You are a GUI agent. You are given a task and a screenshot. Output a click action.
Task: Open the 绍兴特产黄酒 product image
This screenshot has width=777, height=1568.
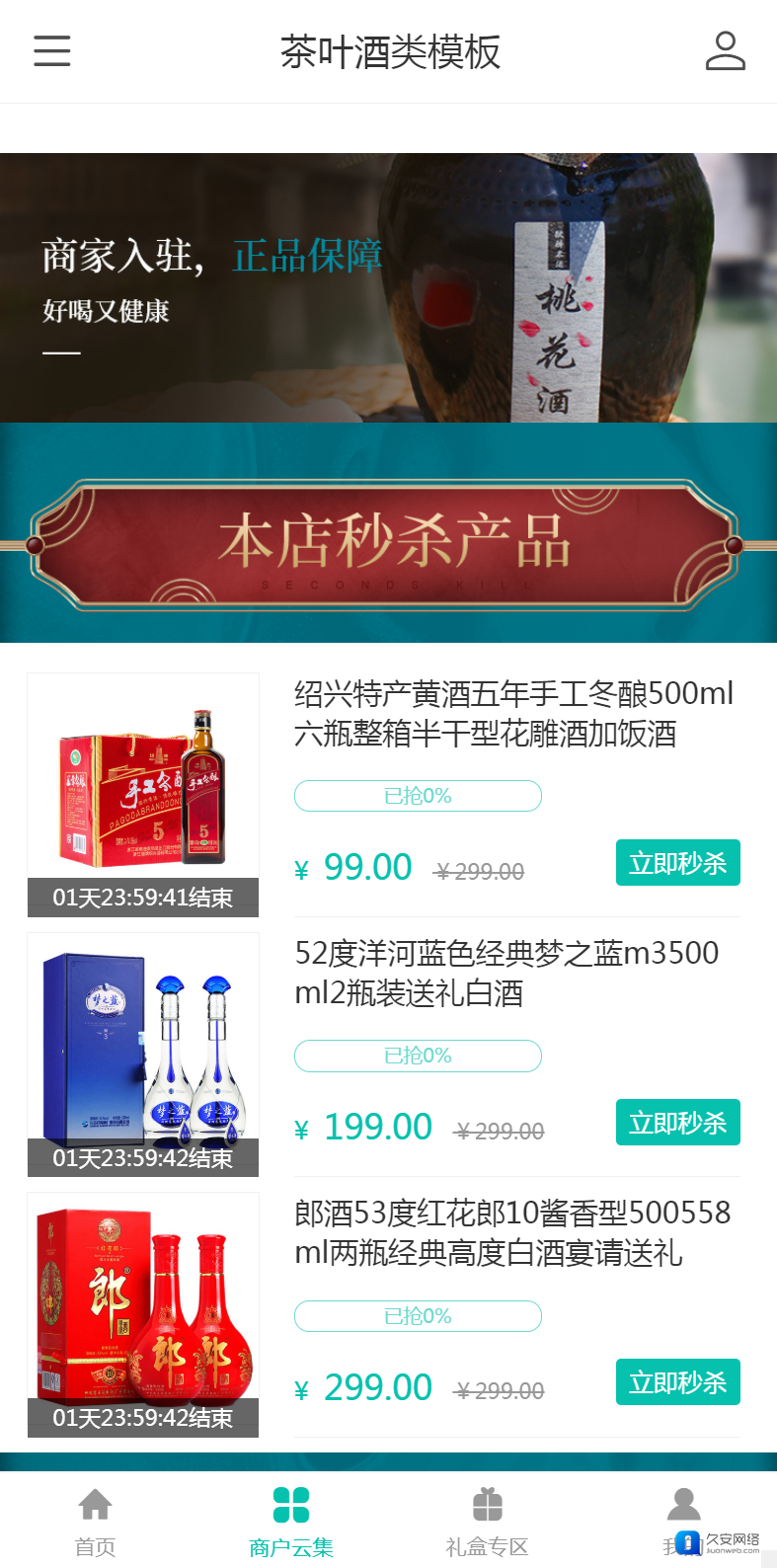pos(143,795)
